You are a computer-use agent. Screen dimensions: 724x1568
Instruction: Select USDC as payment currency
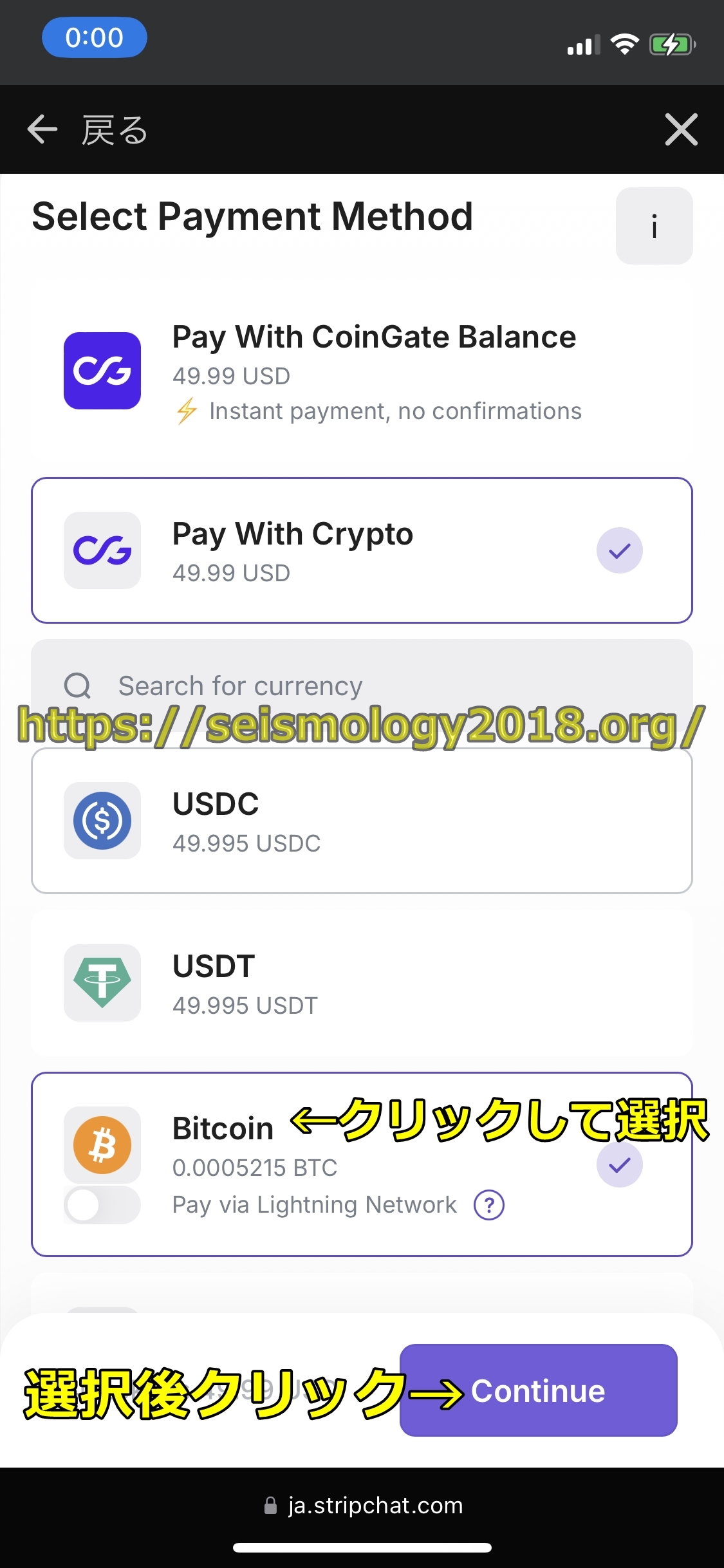coord(362,821)
